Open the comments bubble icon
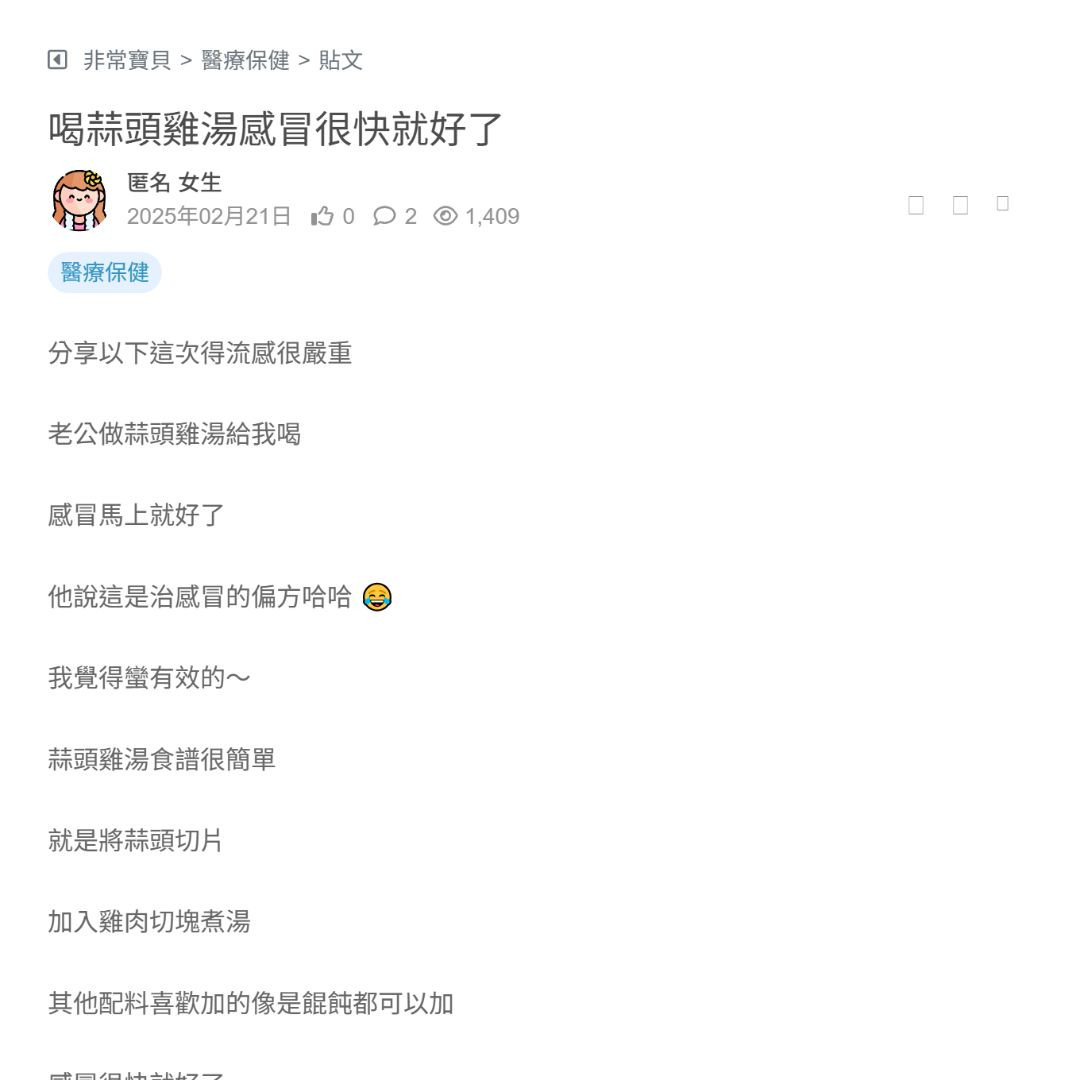1080x1080 pixels. pos(384,216)
